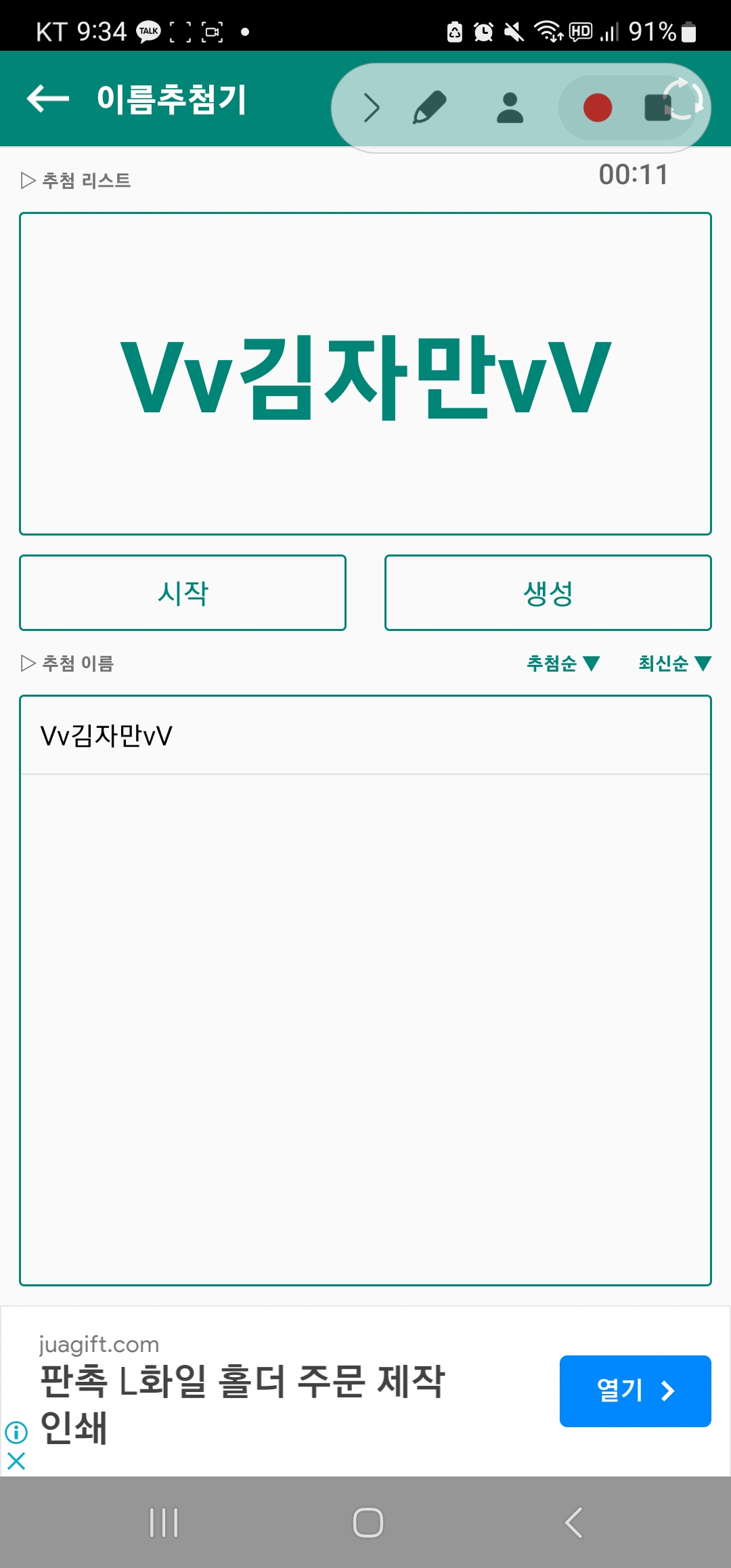
Task: Sort names by 최신순
Action: [x=674, y=663]
